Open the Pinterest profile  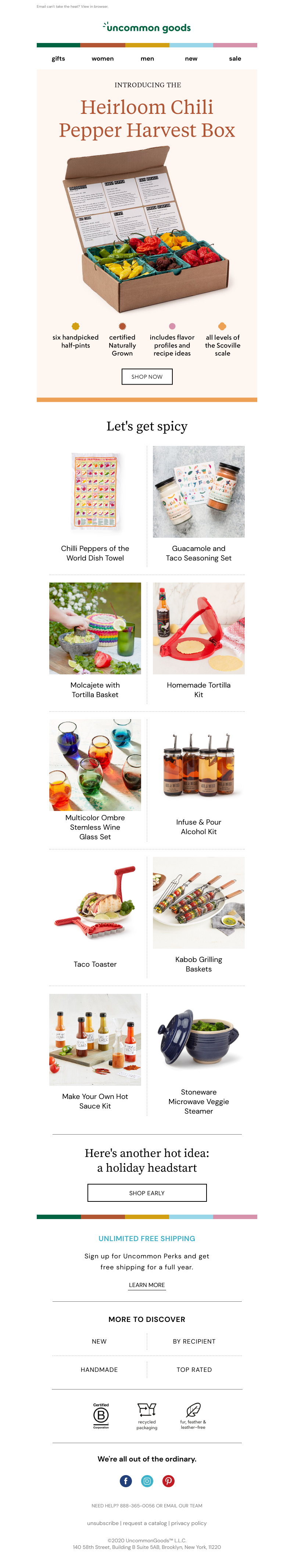coord(169,1480)
